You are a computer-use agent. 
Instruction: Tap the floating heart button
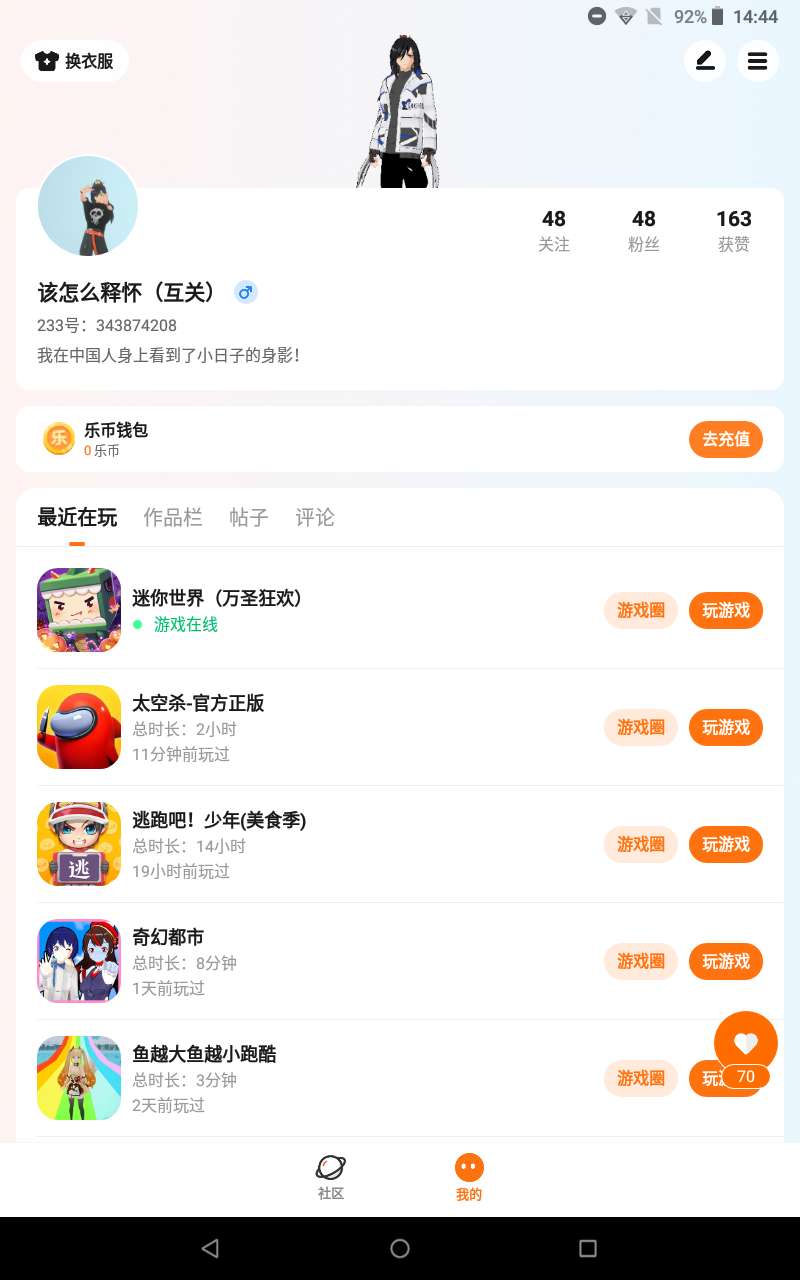click(x=746, y=1043)
